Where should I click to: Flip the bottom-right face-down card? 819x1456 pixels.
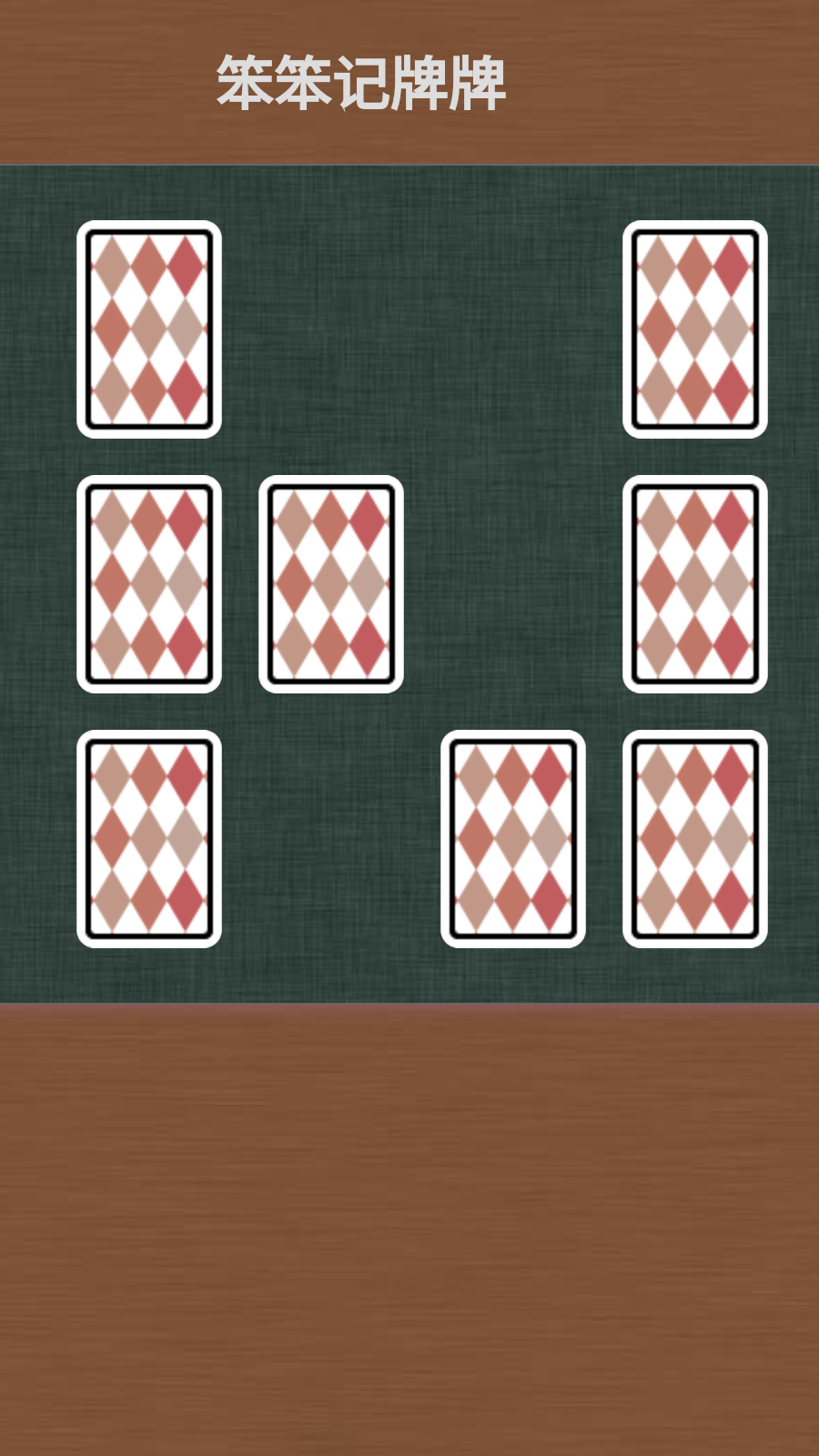(x=695, y=839)
